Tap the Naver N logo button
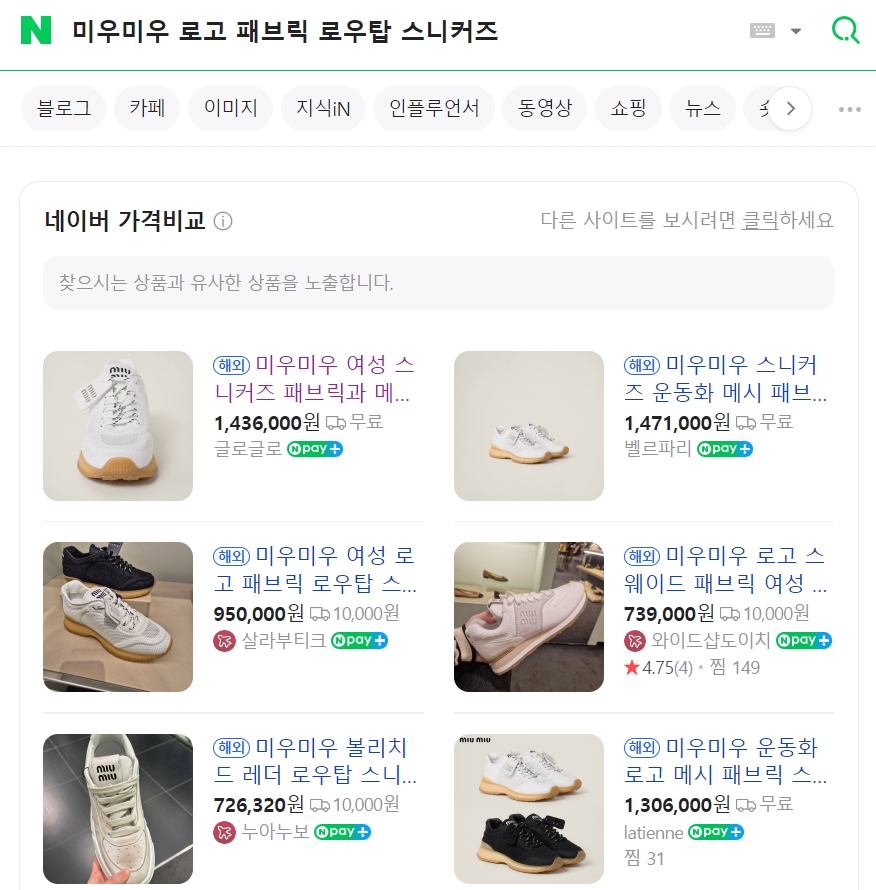Image resolution: width=876 pixels, height=890 pixels. (36, 31)
